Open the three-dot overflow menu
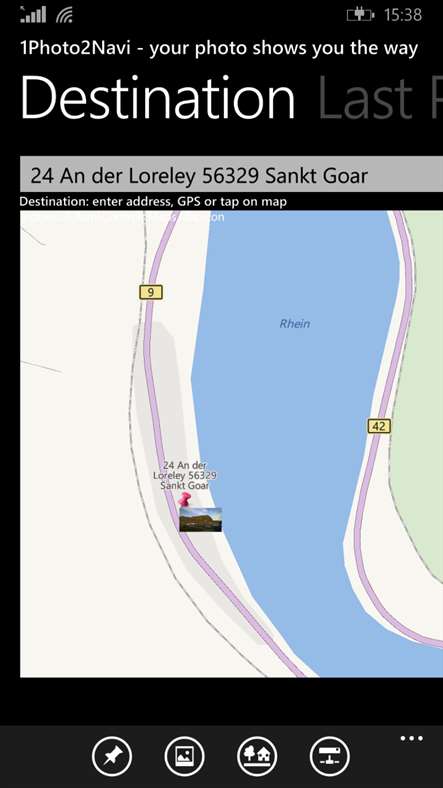This screenshot has height=788, width=443. coord(412,738)
